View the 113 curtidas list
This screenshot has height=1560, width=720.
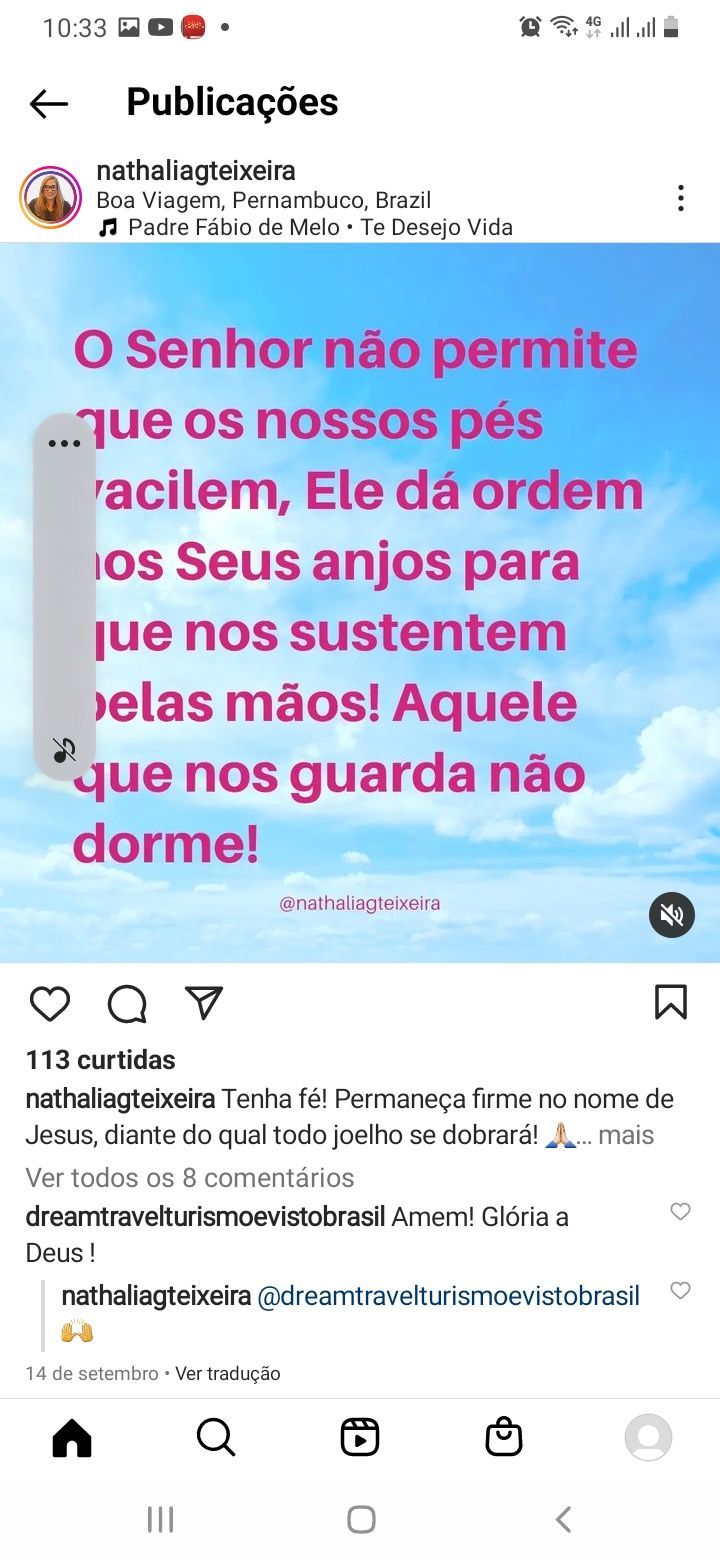tap(100, 1060)
